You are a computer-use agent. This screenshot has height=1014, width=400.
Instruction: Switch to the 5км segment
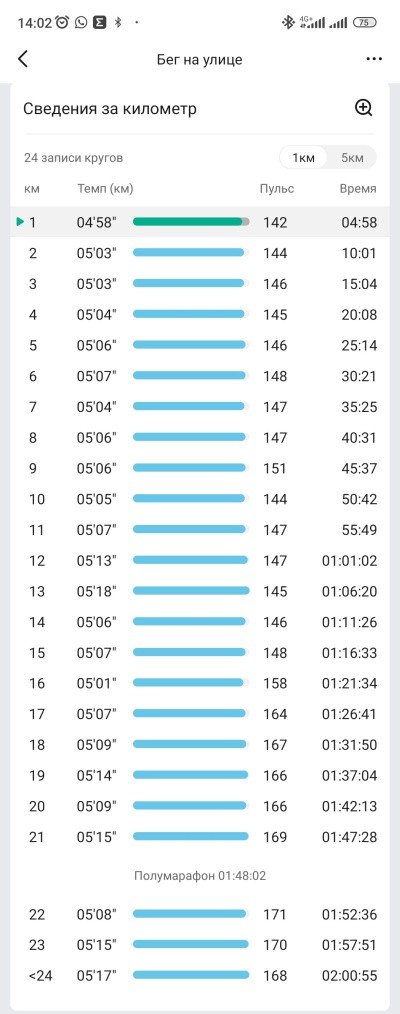352,158
